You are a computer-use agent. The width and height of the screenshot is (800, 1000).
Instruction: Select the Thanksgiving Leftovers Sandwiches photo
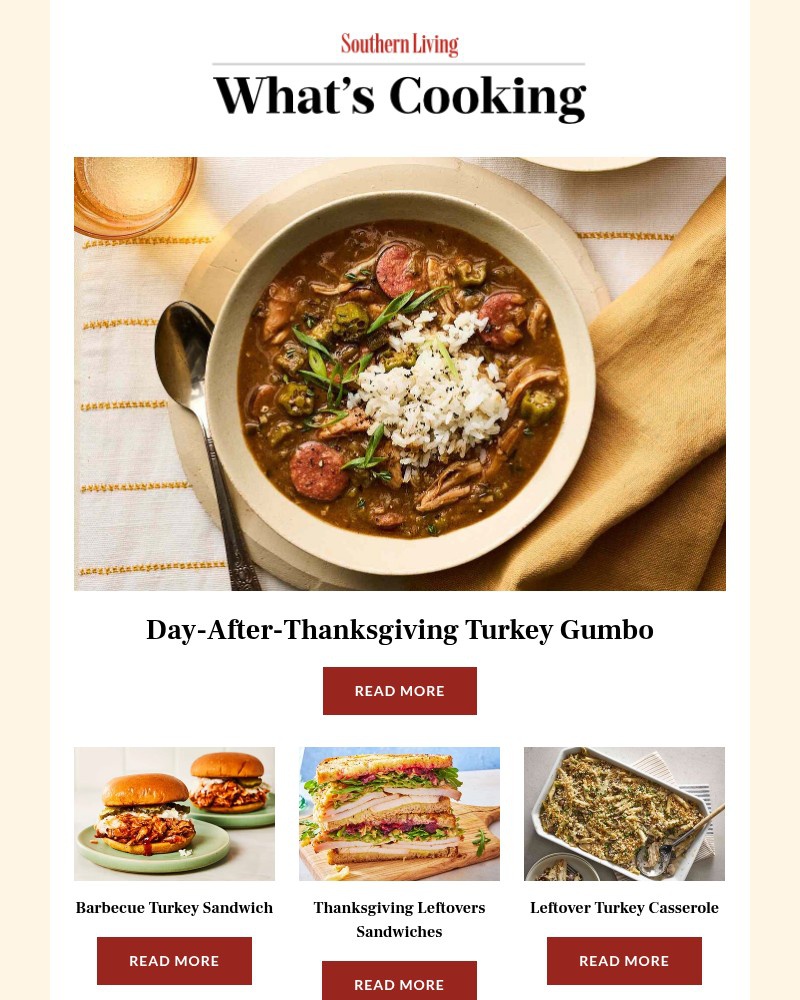399,813
